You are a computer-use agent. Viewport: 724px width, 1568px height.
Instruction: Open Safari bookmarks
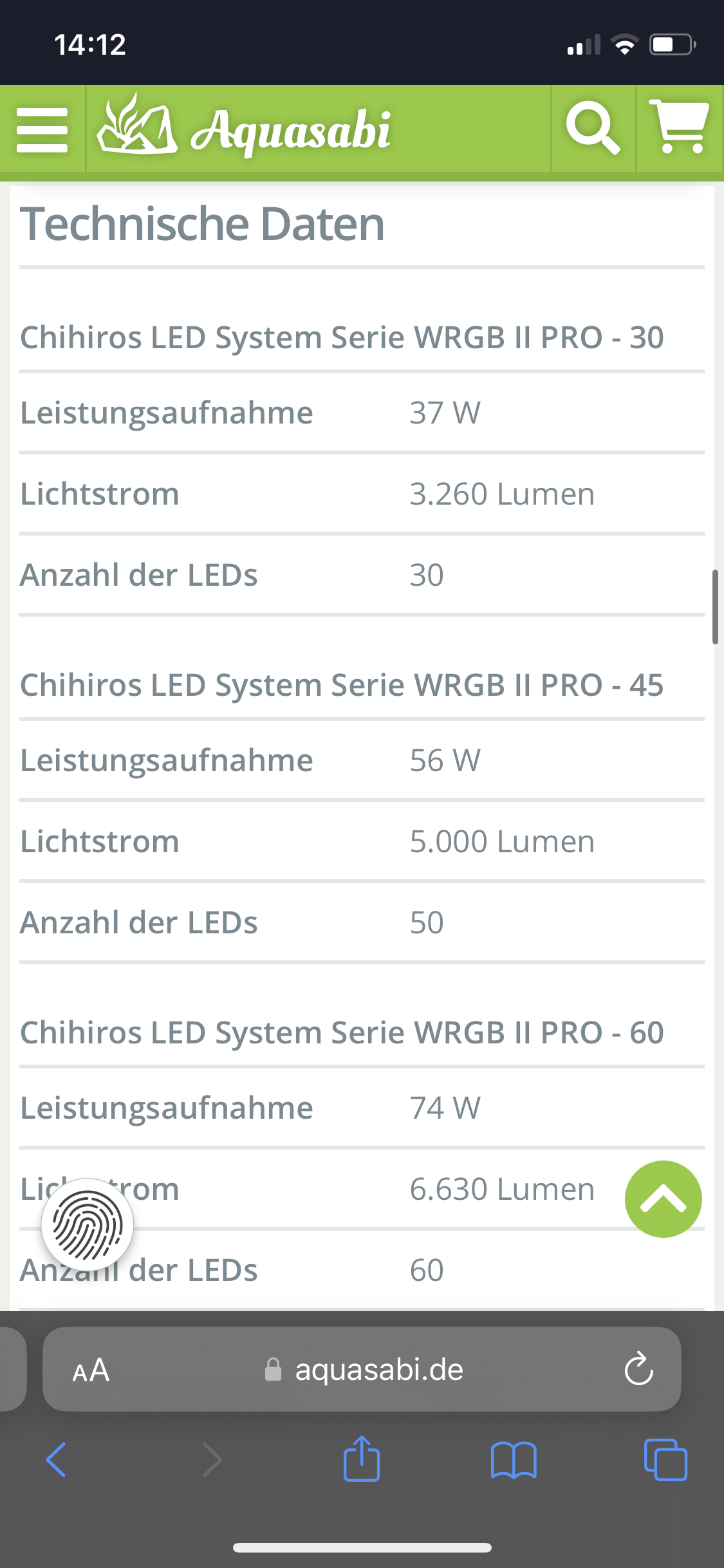click(514, 1459)
